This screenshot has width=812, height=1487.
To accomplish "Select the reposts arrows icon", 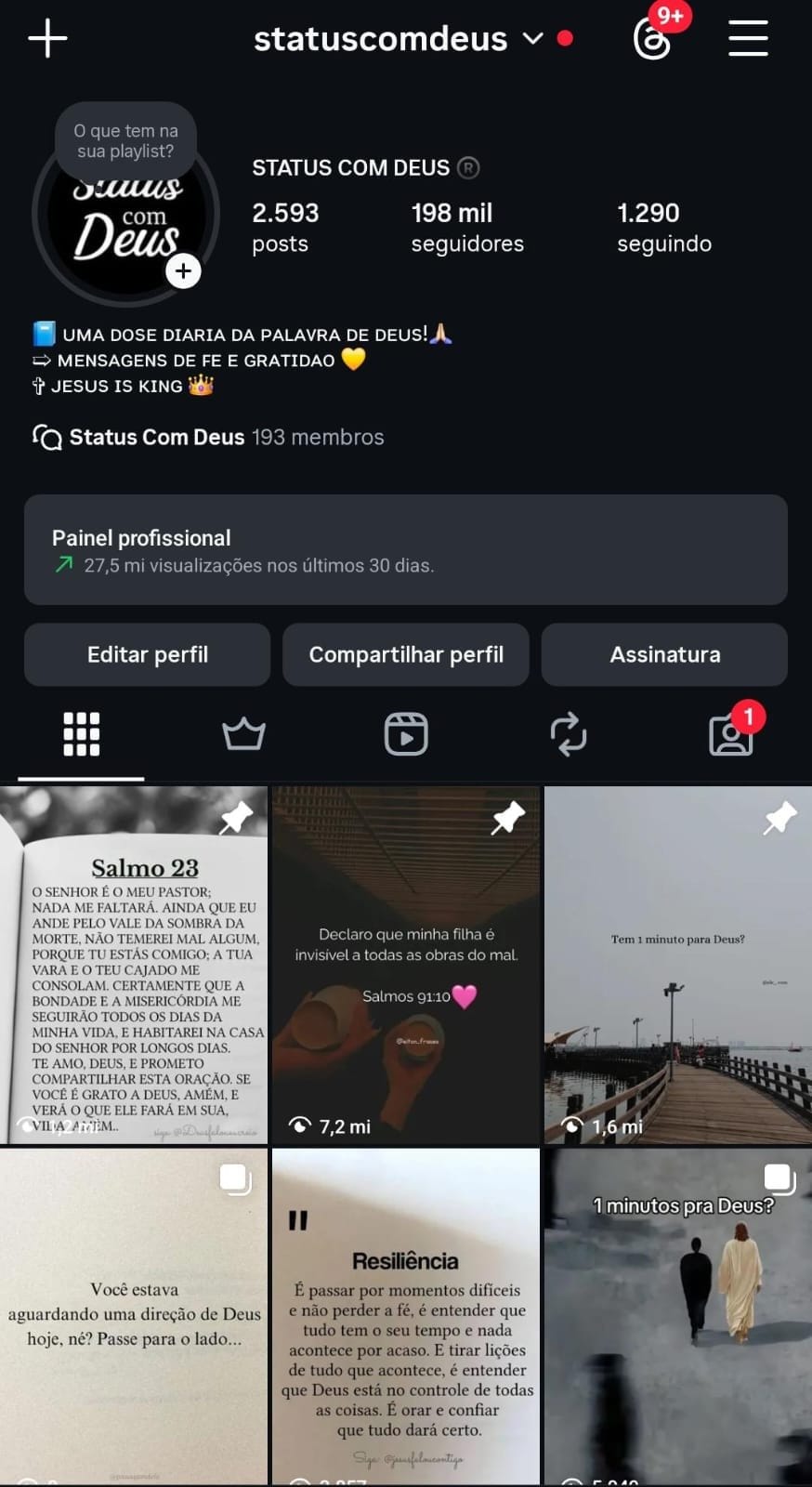I will click(x=569, y=733).
